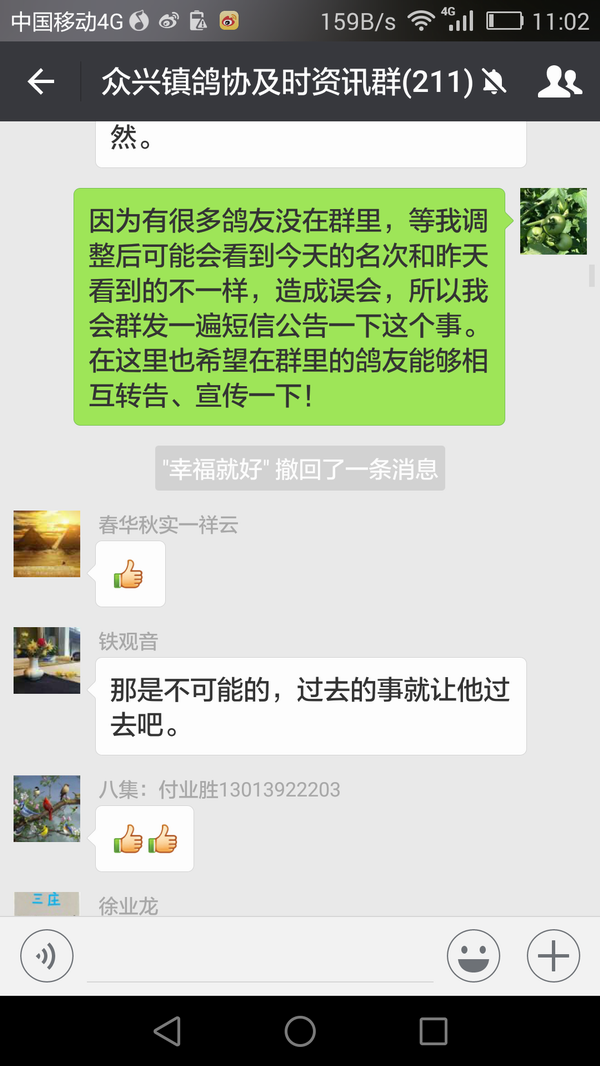View 春华秋实一祥云's profile avatar
Screen dimensions: 600x1066
[x=47, y=544]
